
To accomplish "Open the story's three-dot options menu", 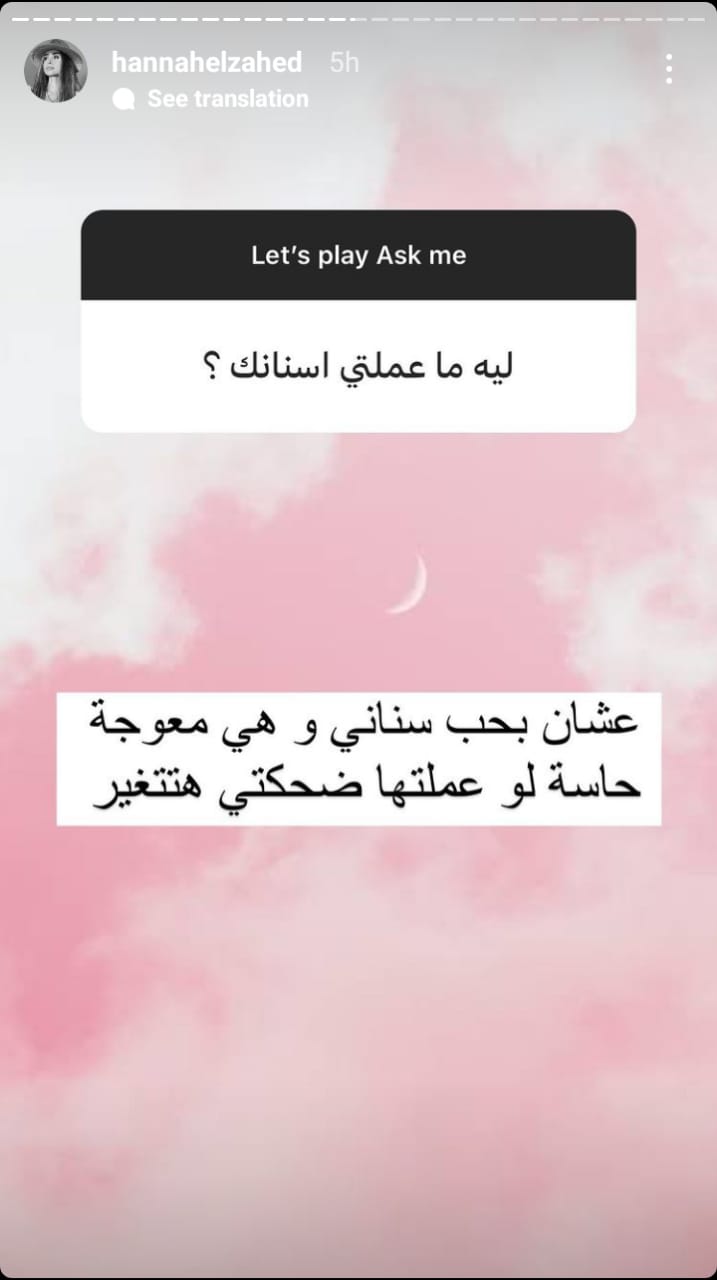I will 668,69.
